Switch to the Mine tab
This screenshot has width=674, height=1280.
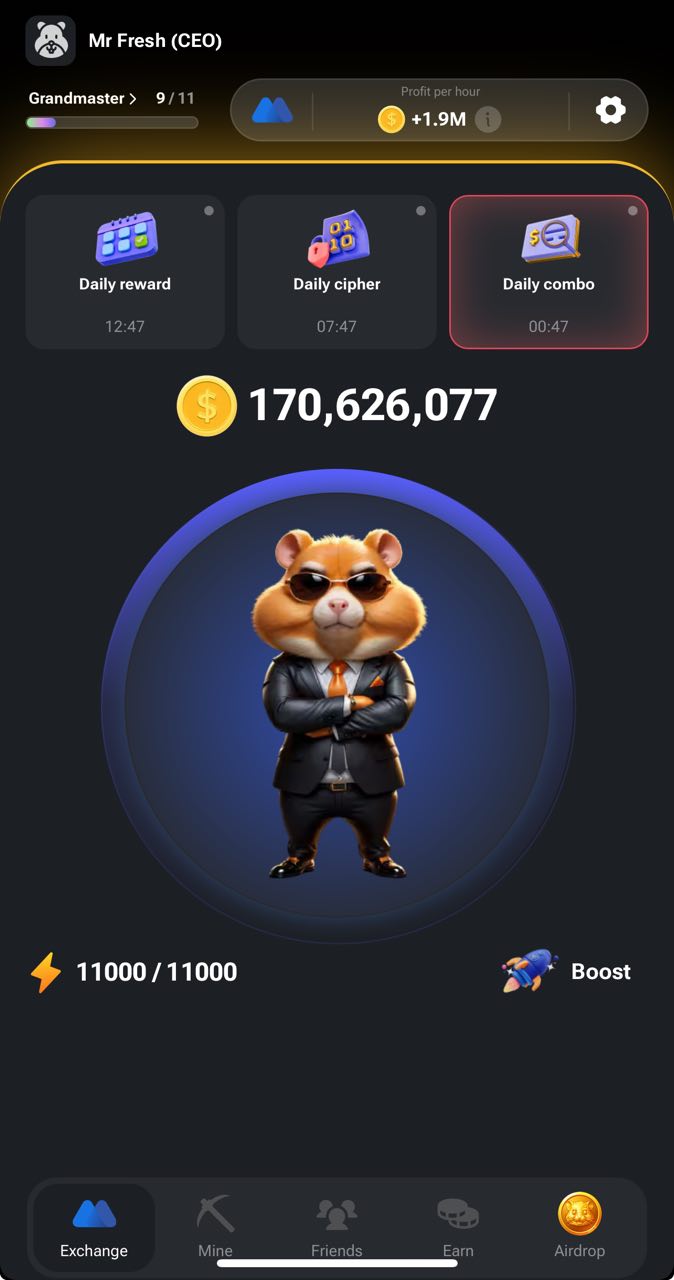click(x=215, y=1227)
